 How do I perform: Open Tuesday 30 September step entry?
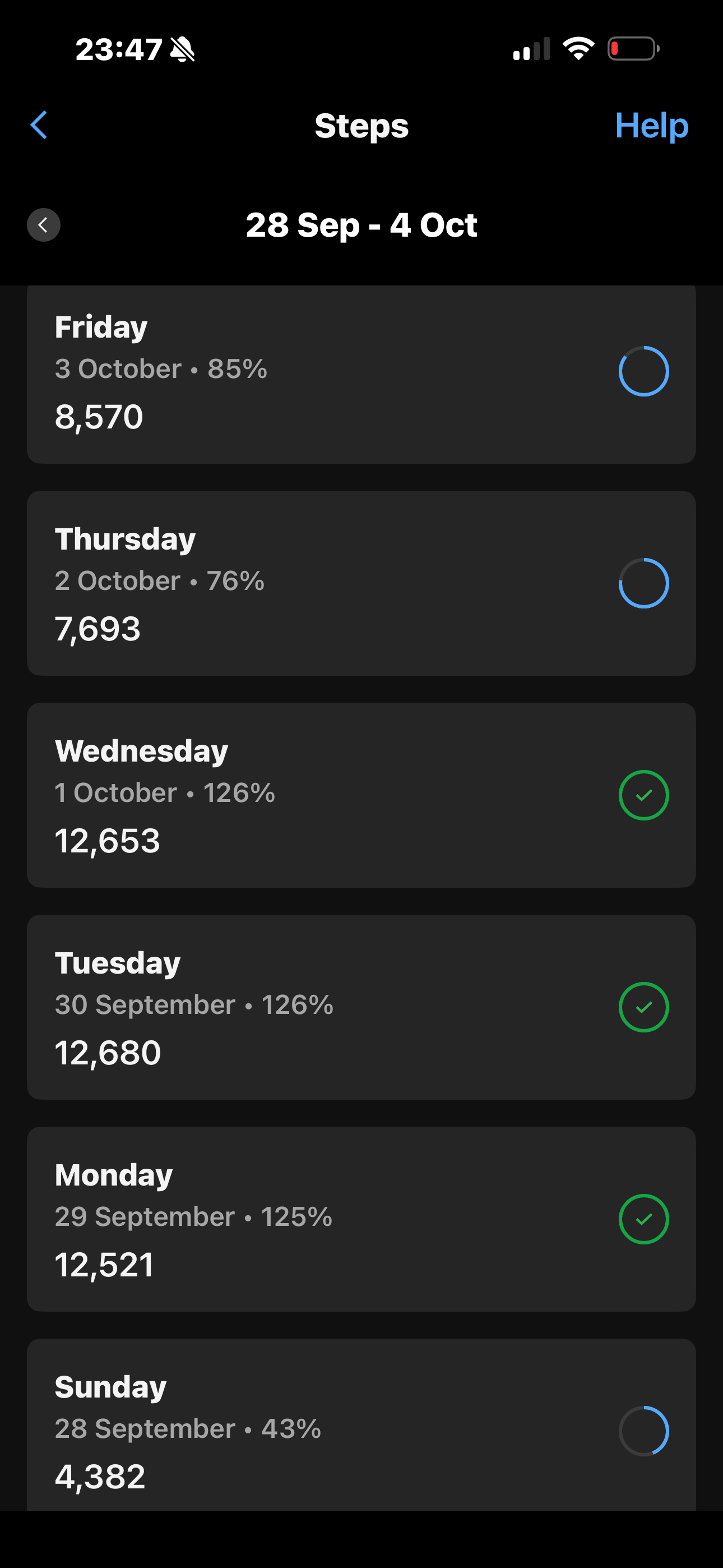point(361,1007)
